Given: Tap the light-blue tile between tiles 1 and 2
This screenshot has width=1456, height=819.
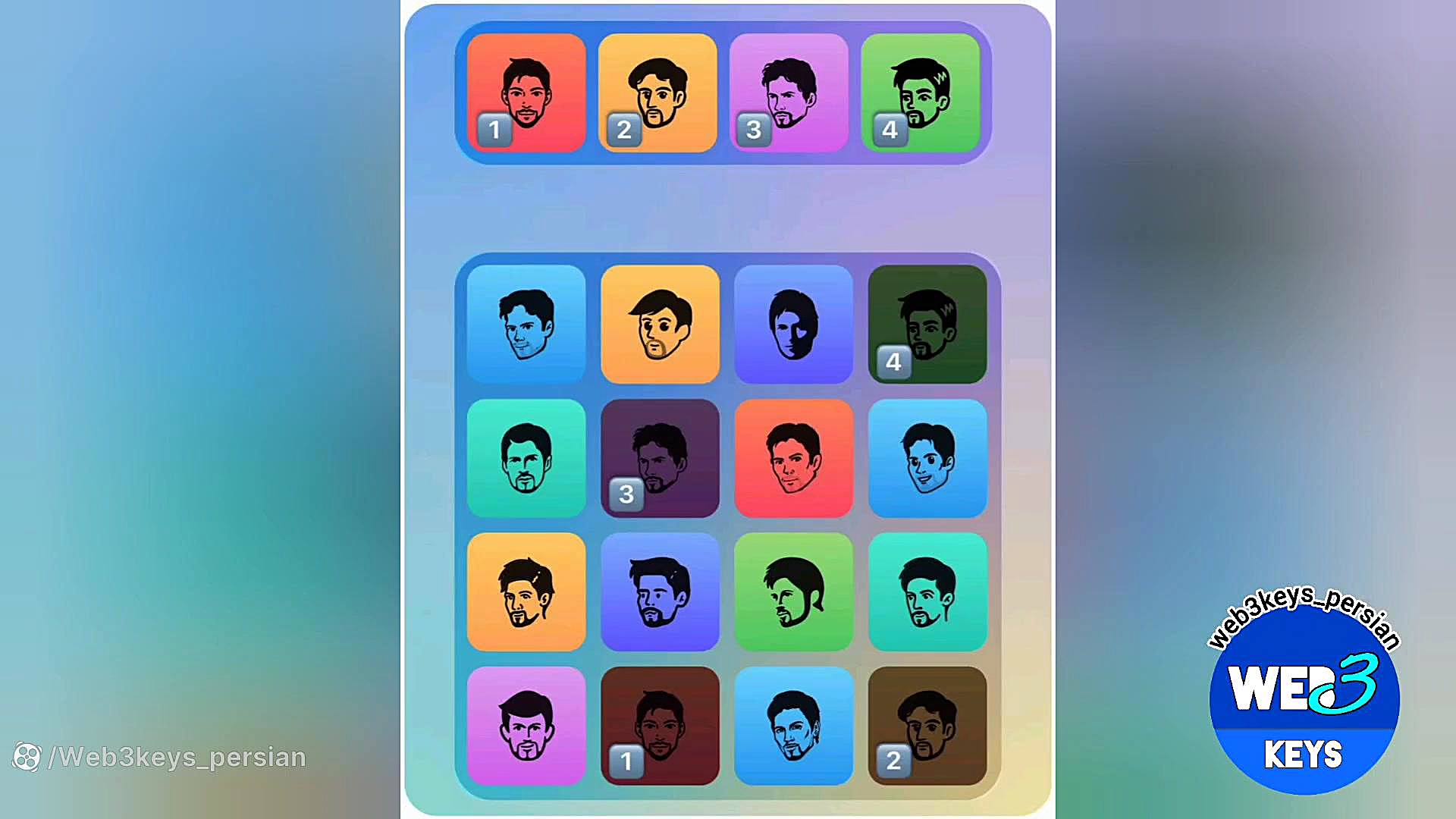Looking at the screenshot, I should 793,726.
